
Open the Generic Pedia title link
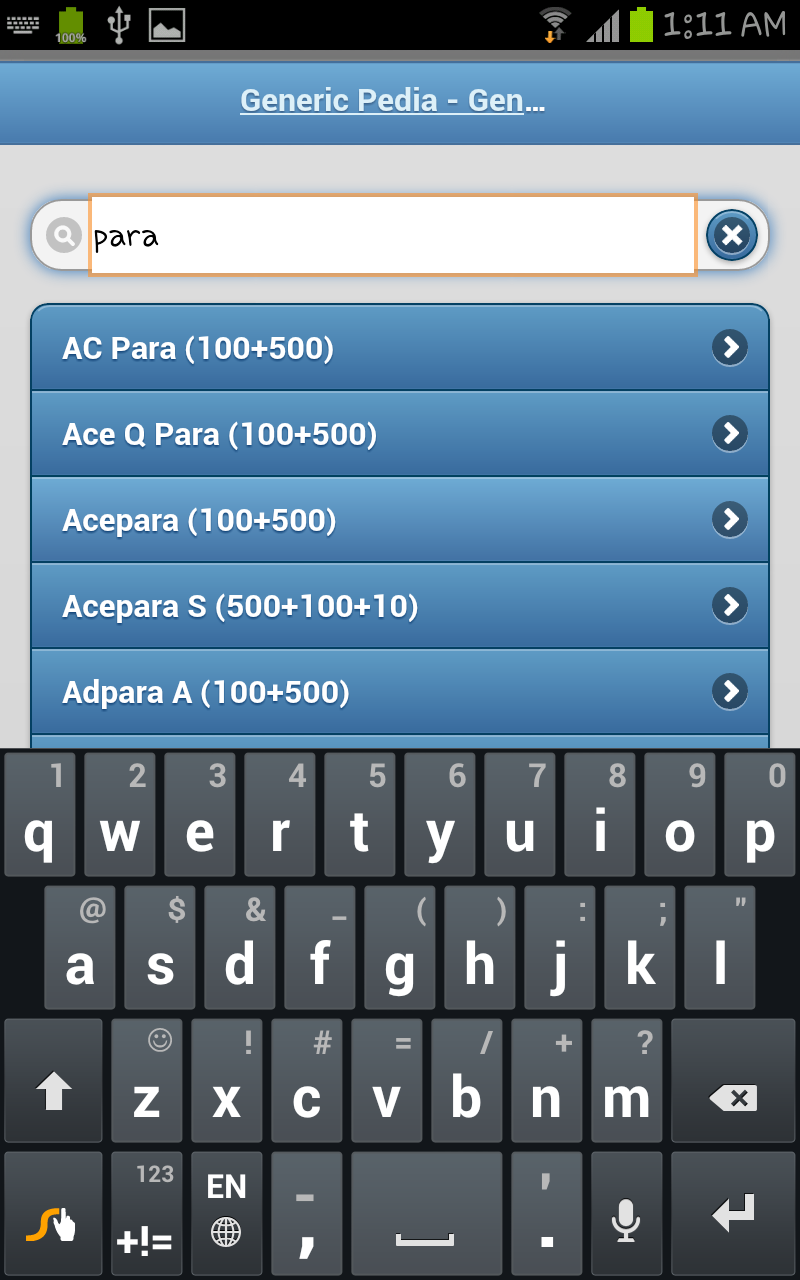(392, 100)
